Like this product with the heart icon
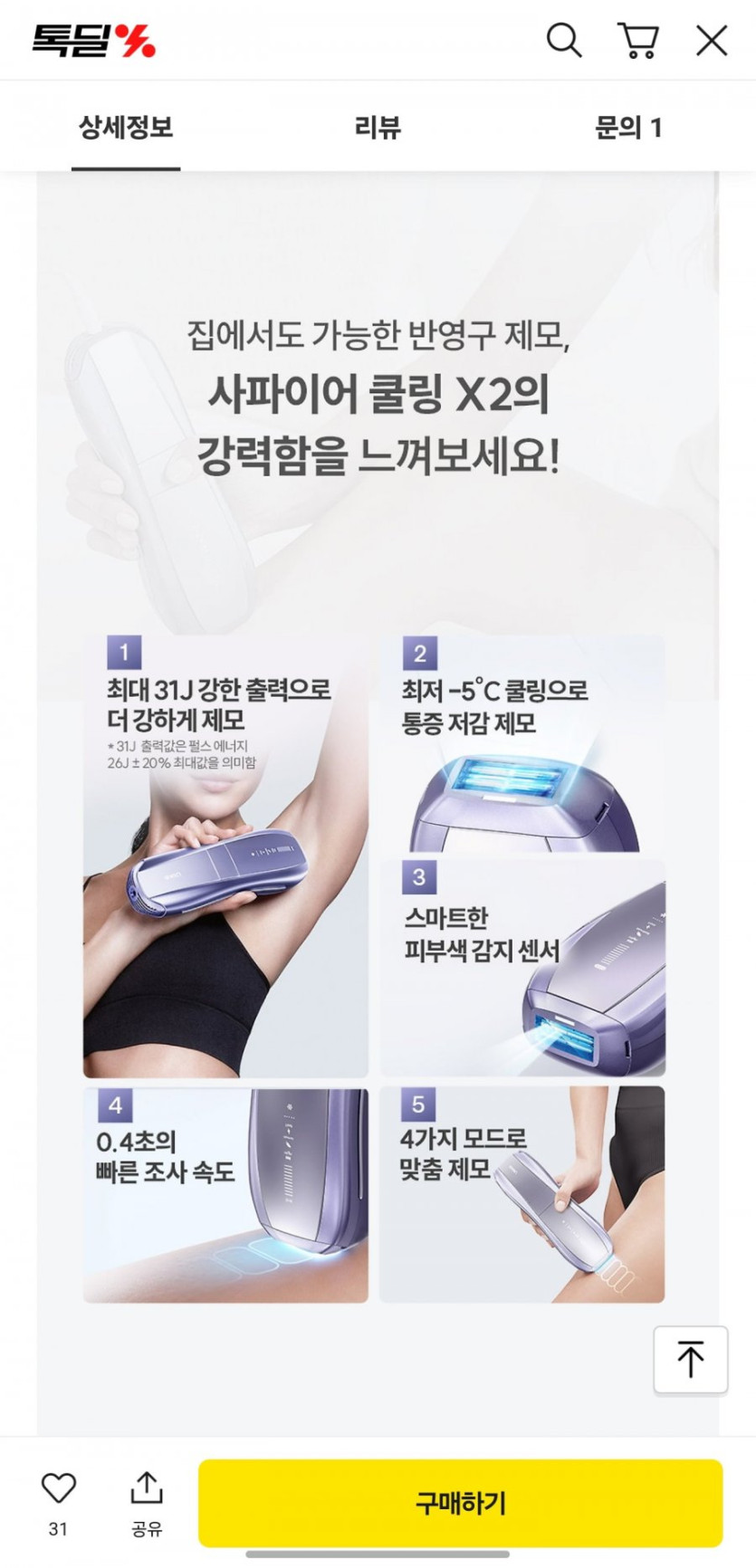This screenshot has width=756, height=1568. coord(59,1487)
